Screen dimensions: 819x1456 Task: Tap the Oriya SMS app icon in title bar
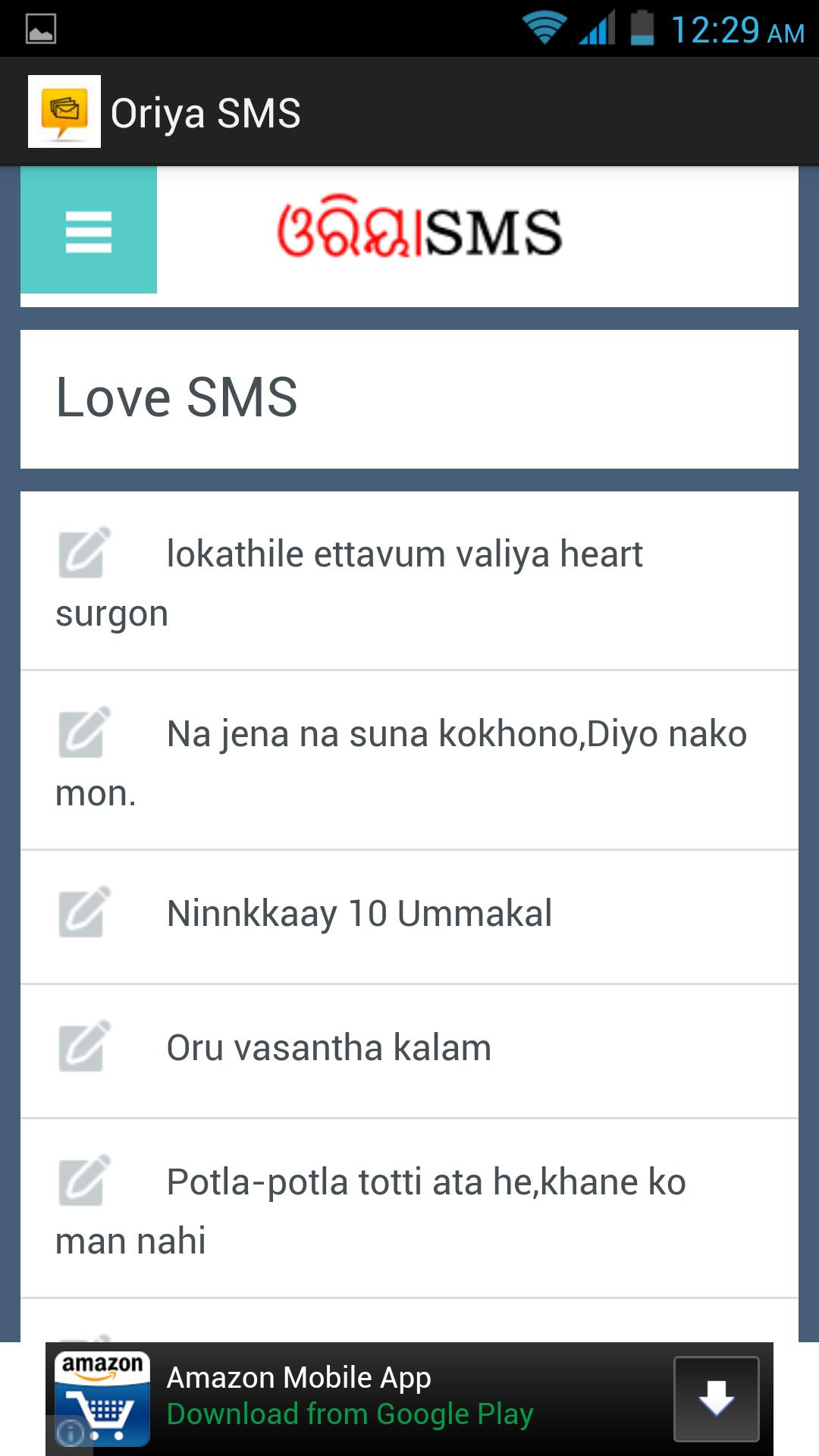pos(64,111)
